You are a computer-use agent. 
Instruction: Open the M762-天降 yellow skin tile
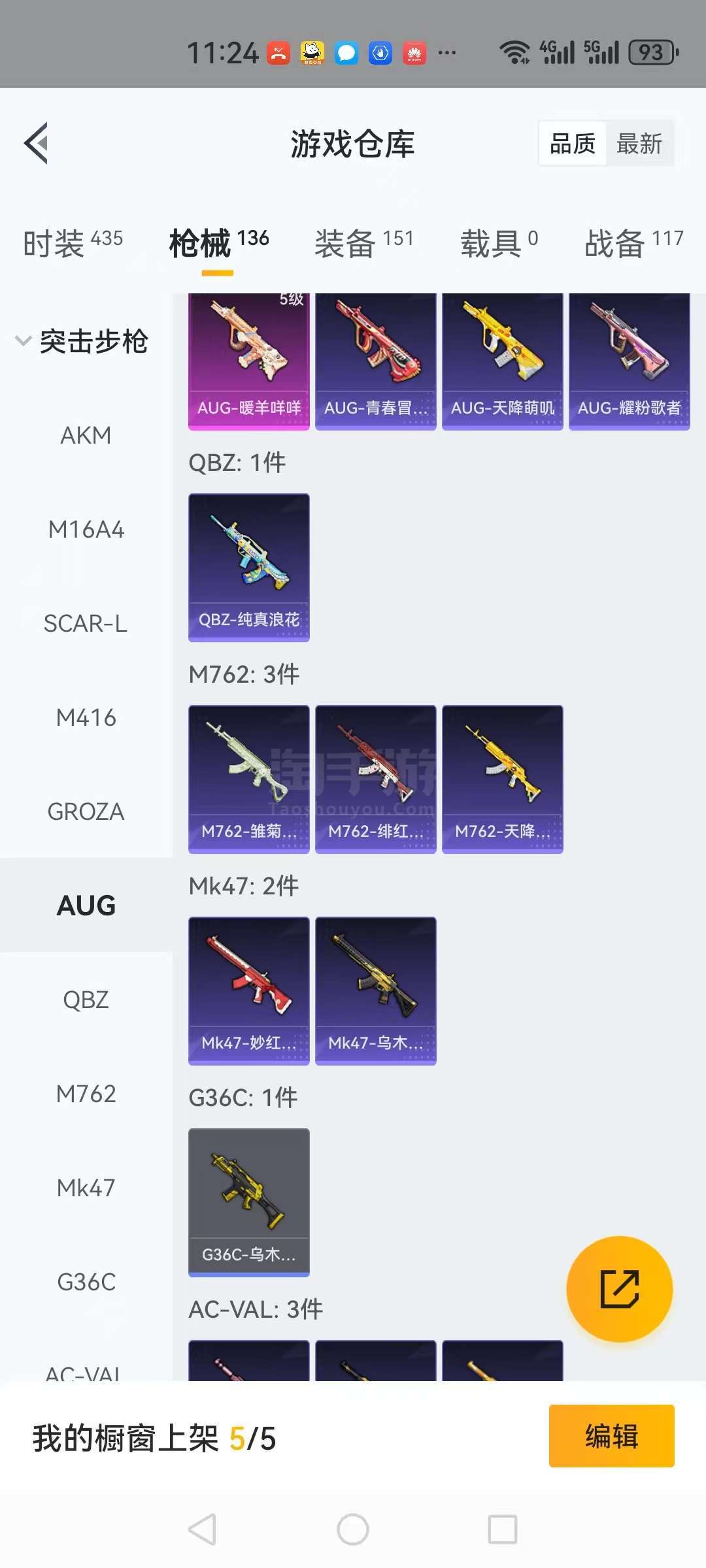pyautogui.click(x=502, y=779)
